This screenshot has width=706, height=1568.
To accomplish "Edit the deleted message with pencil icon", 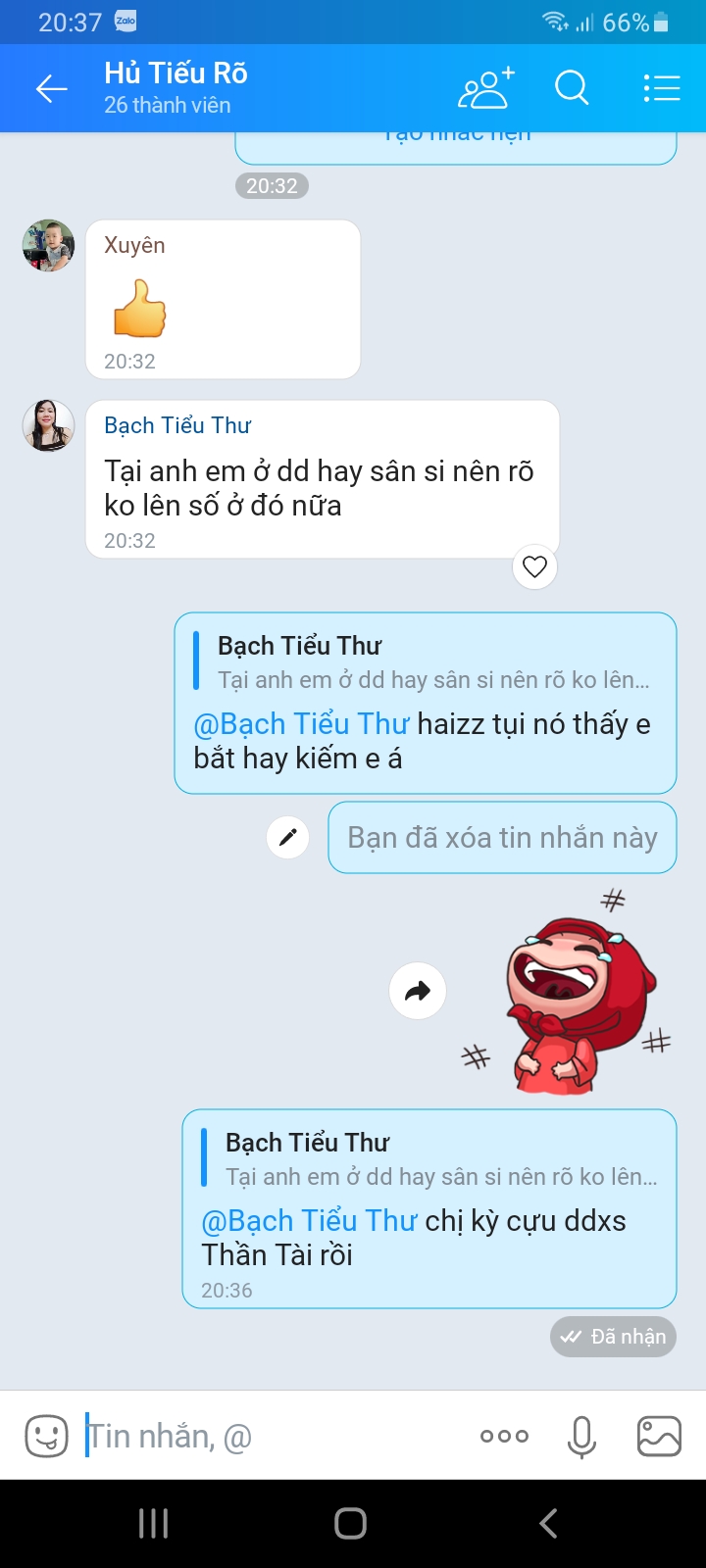I will [288, 838].
